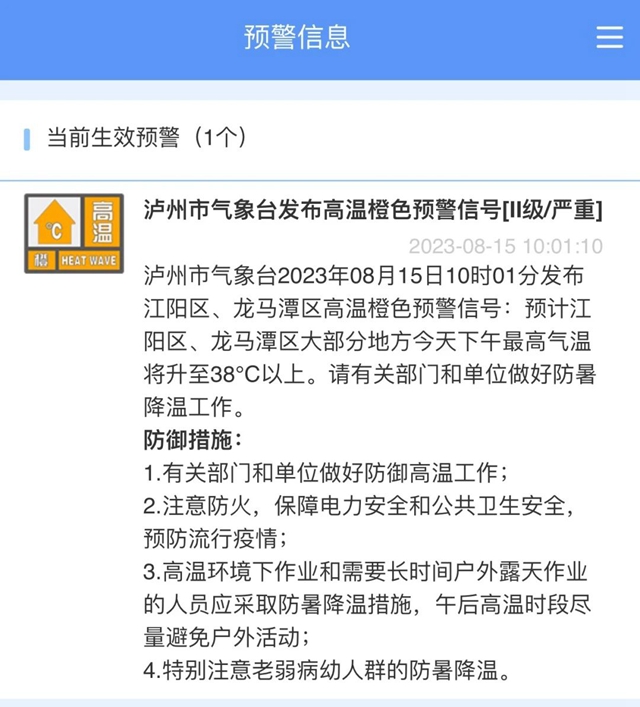Open the 泸州市 high temperature orange warning card
The width and height of the screenshot is (640, 707).
(373, 211)
